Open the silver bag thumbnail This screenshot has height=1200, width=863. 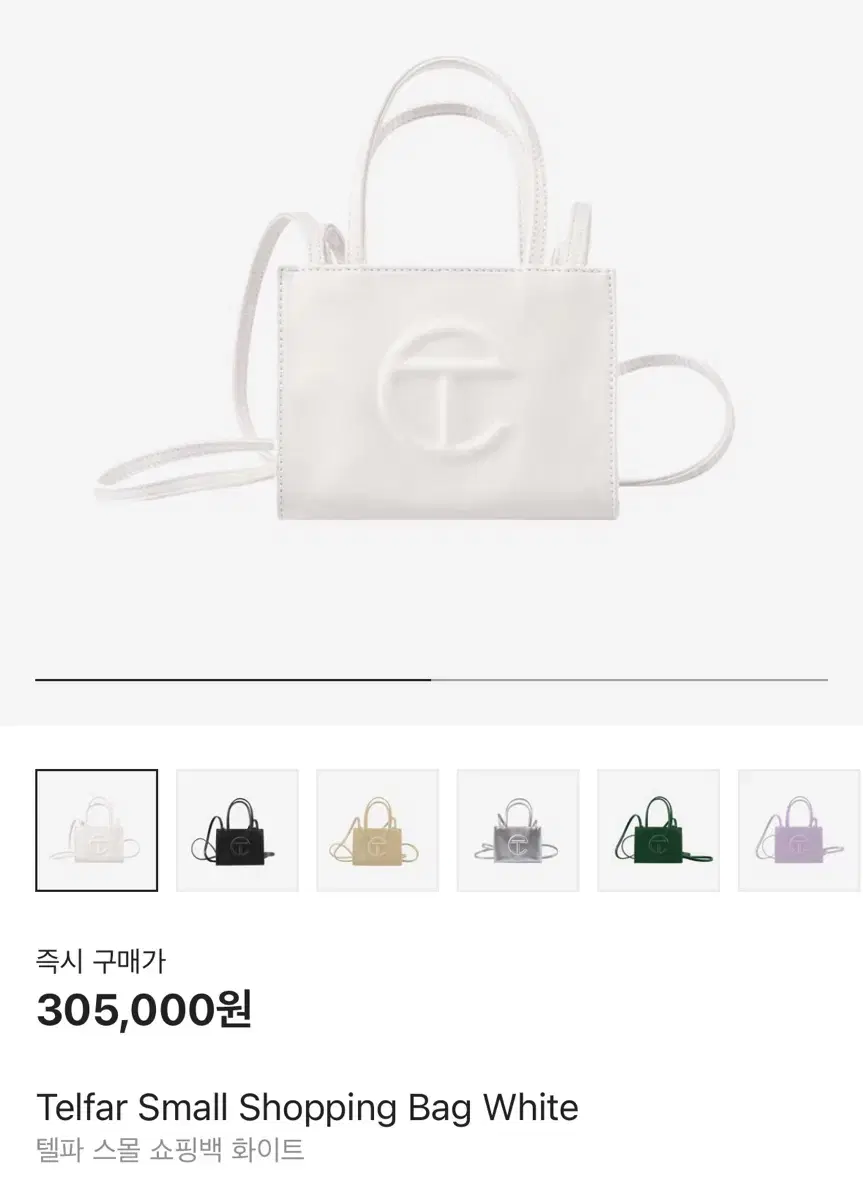point(518,830)
